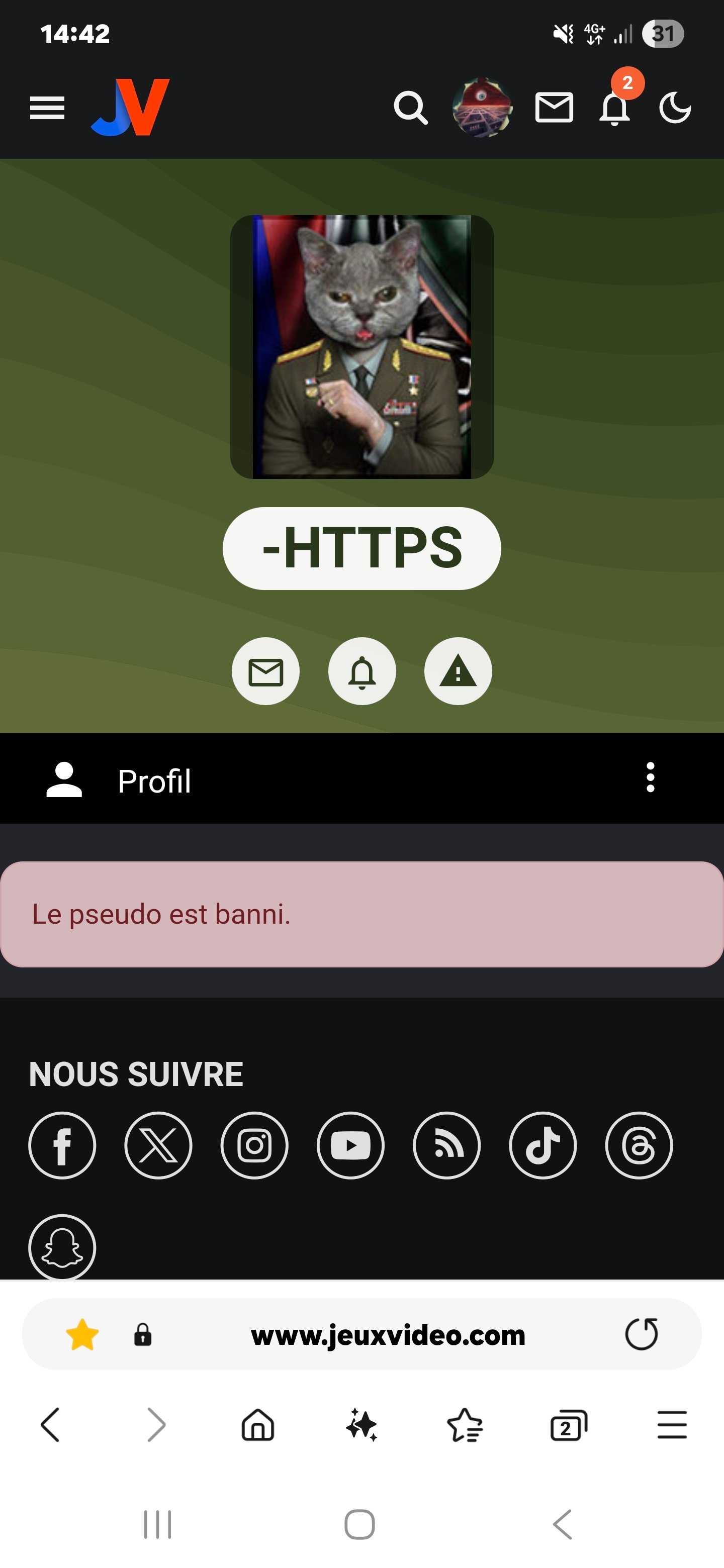Screen dimensions: 724x1568
Task: Open the site search
Action: [410, 109]
